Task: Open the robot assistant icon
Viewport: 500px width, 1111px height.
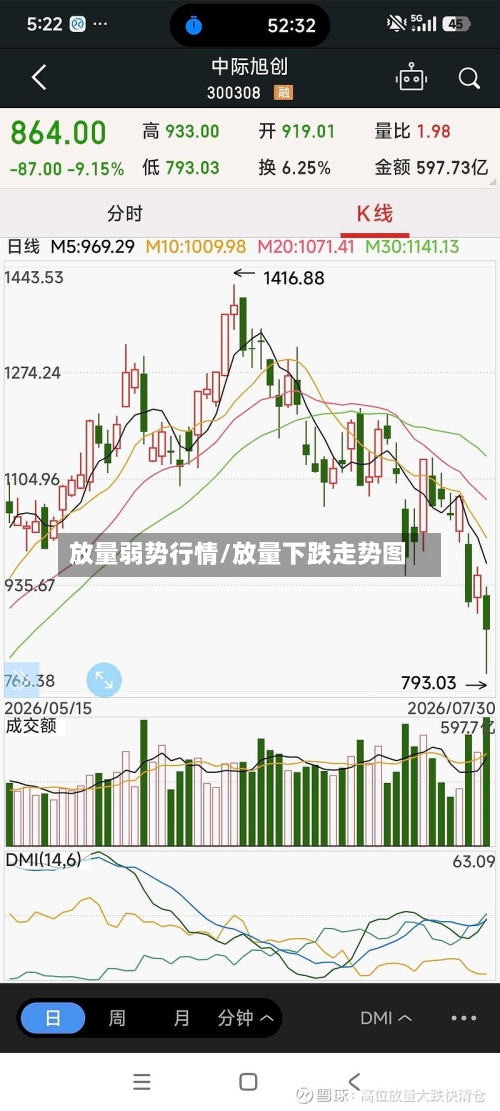Action: (411, 77)
